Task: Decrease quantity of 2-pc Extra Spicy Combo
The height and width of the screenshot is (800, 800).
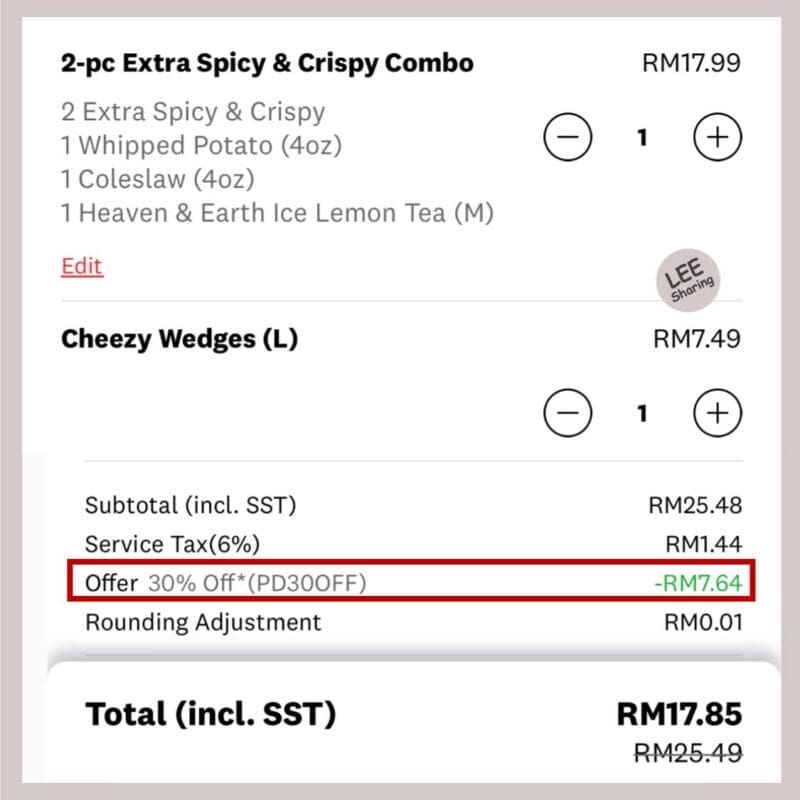Action: point(568,138)
